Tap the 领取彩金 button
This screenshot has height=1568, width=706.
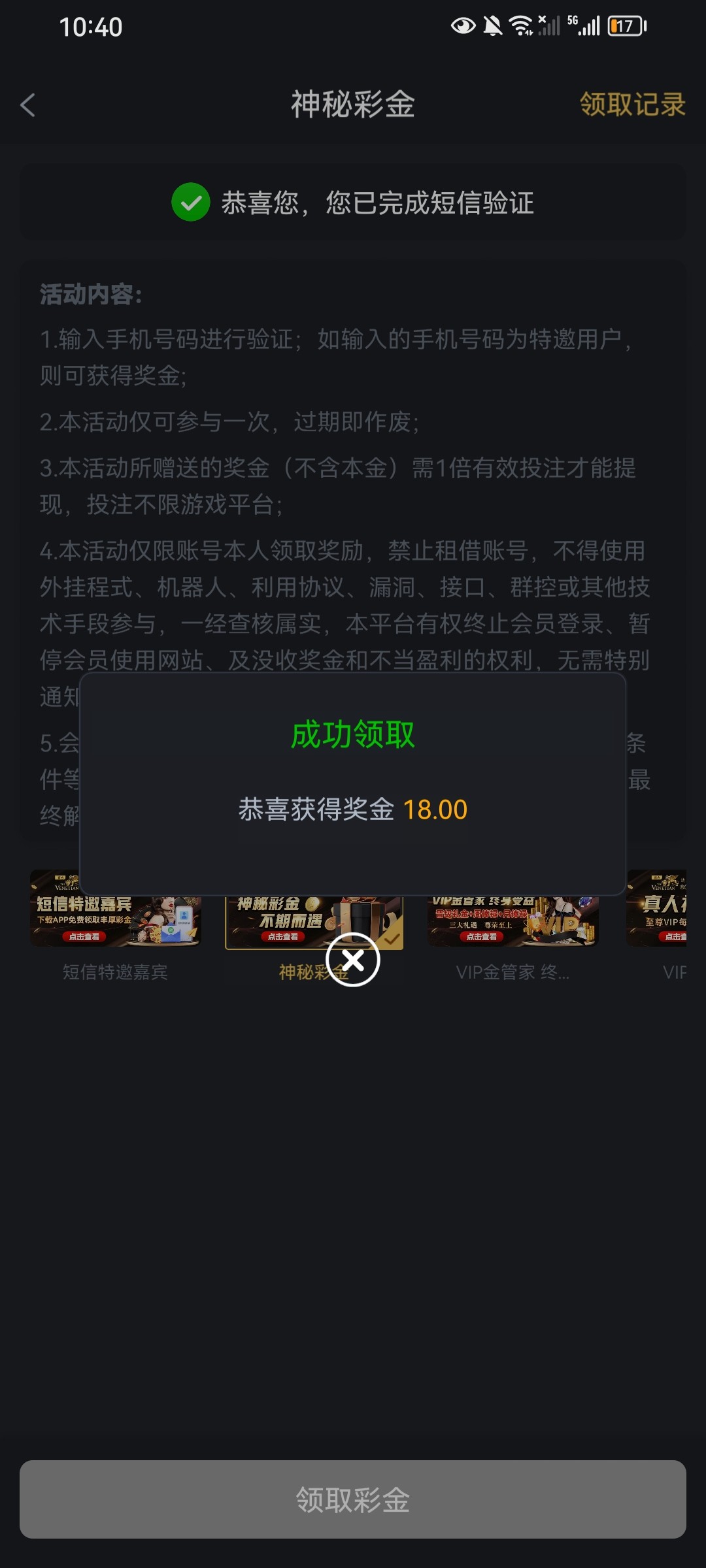353,1499
